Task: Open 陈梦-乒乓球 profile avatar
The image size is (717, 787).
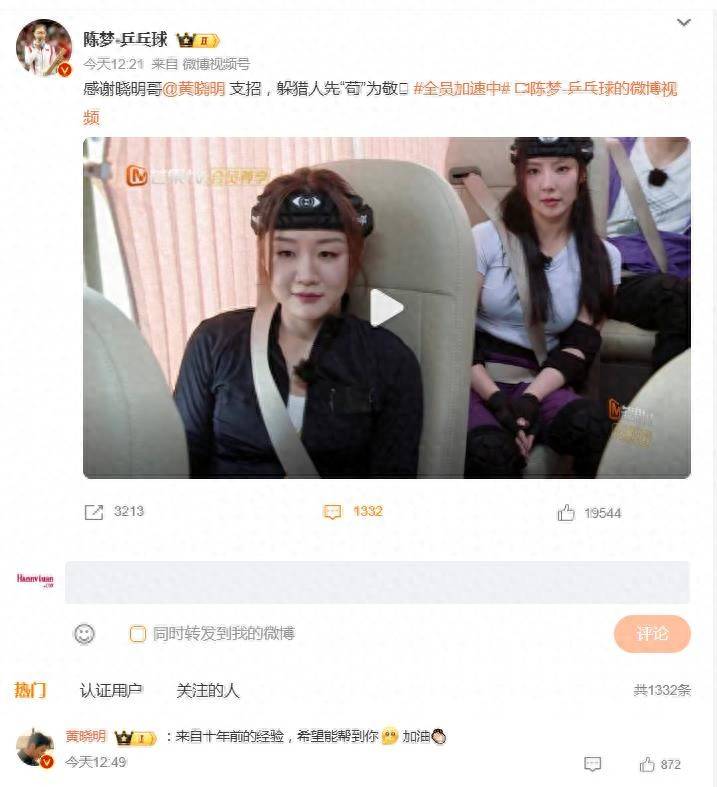Action: [x=44, y=47]
